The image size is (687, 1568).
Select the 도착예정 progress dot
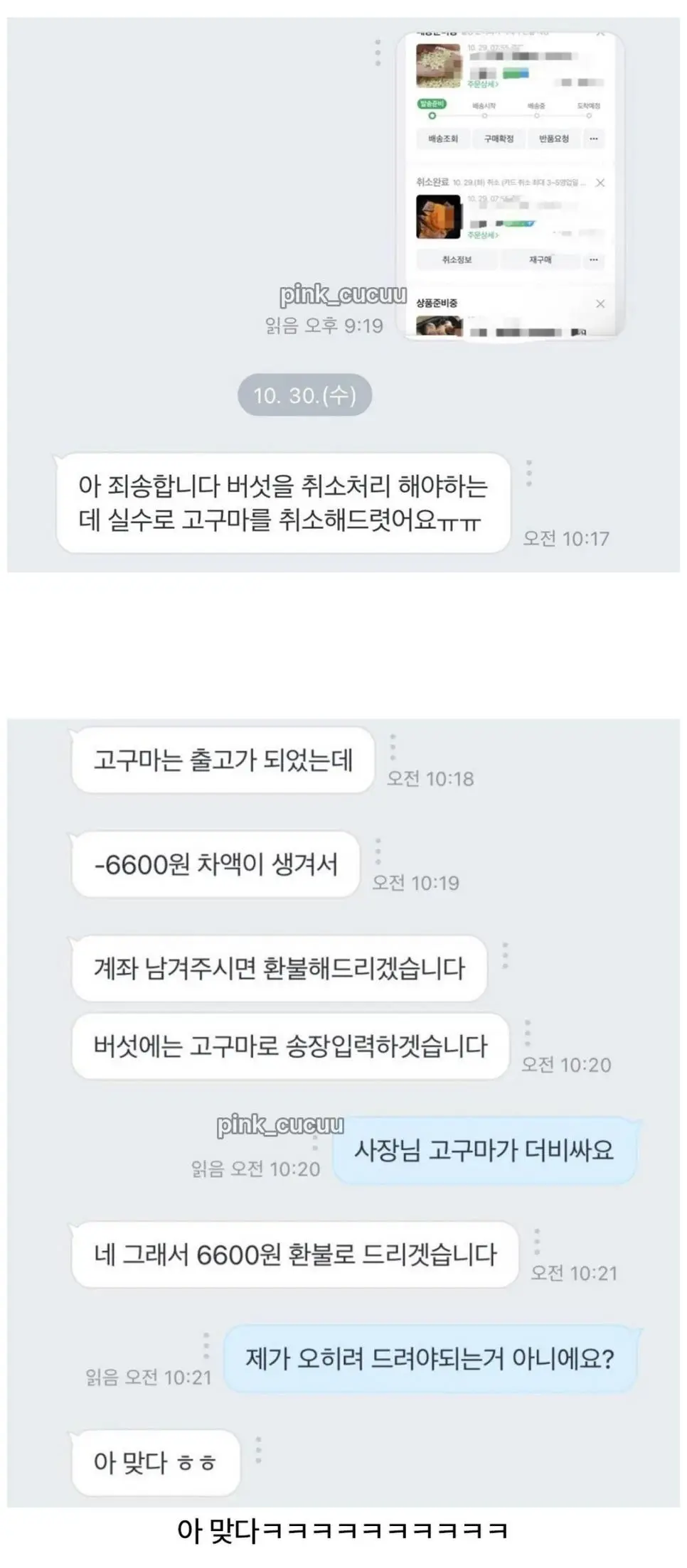pyautogui.click(x=589, y=115)
